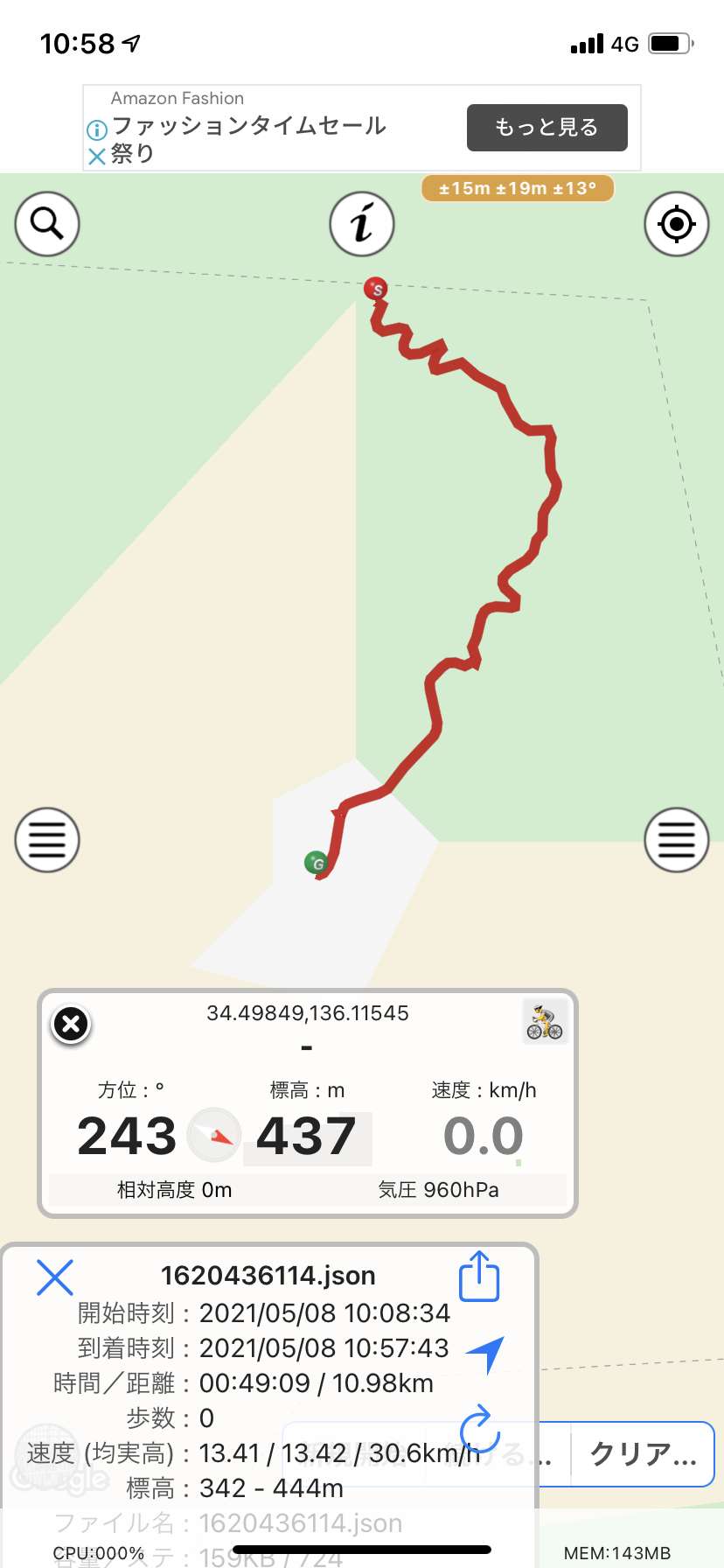
Task: Close the altitude and speed panel
Action: click(x=71, y=1024)
